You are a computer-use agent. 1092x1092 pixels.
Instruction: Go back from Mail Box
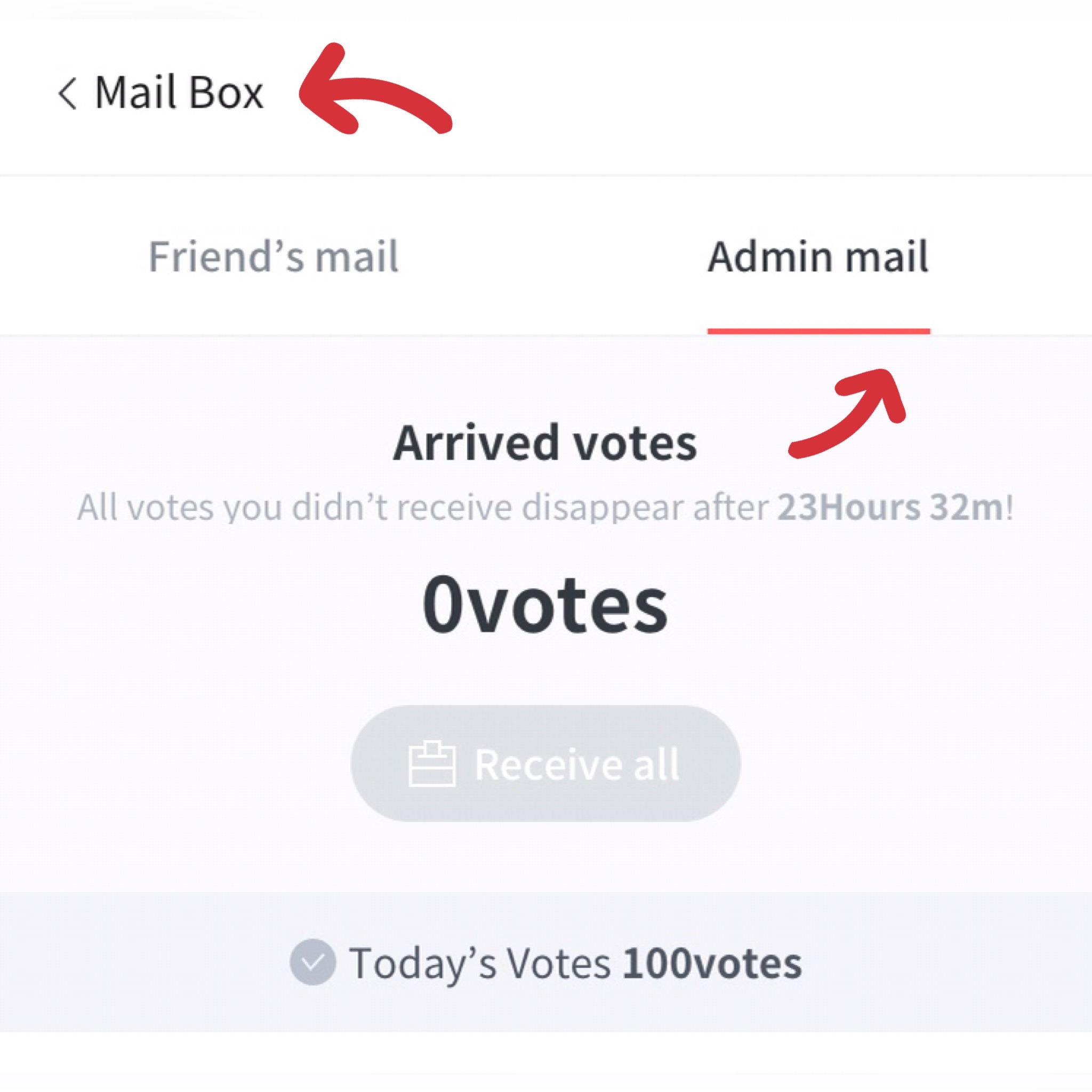pos(68,93)
